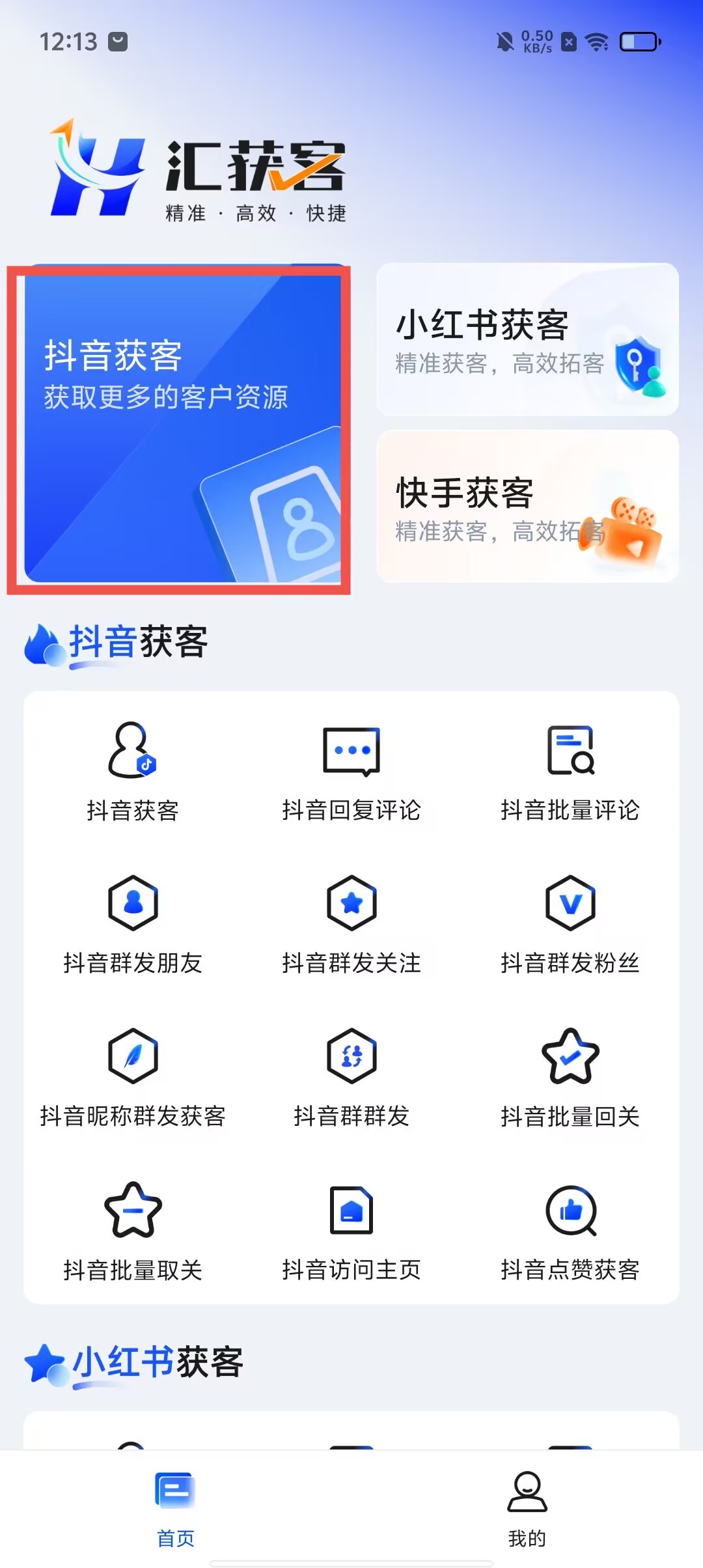
Task: Launch 抖音群发关注
Action: tap(351, 924)
